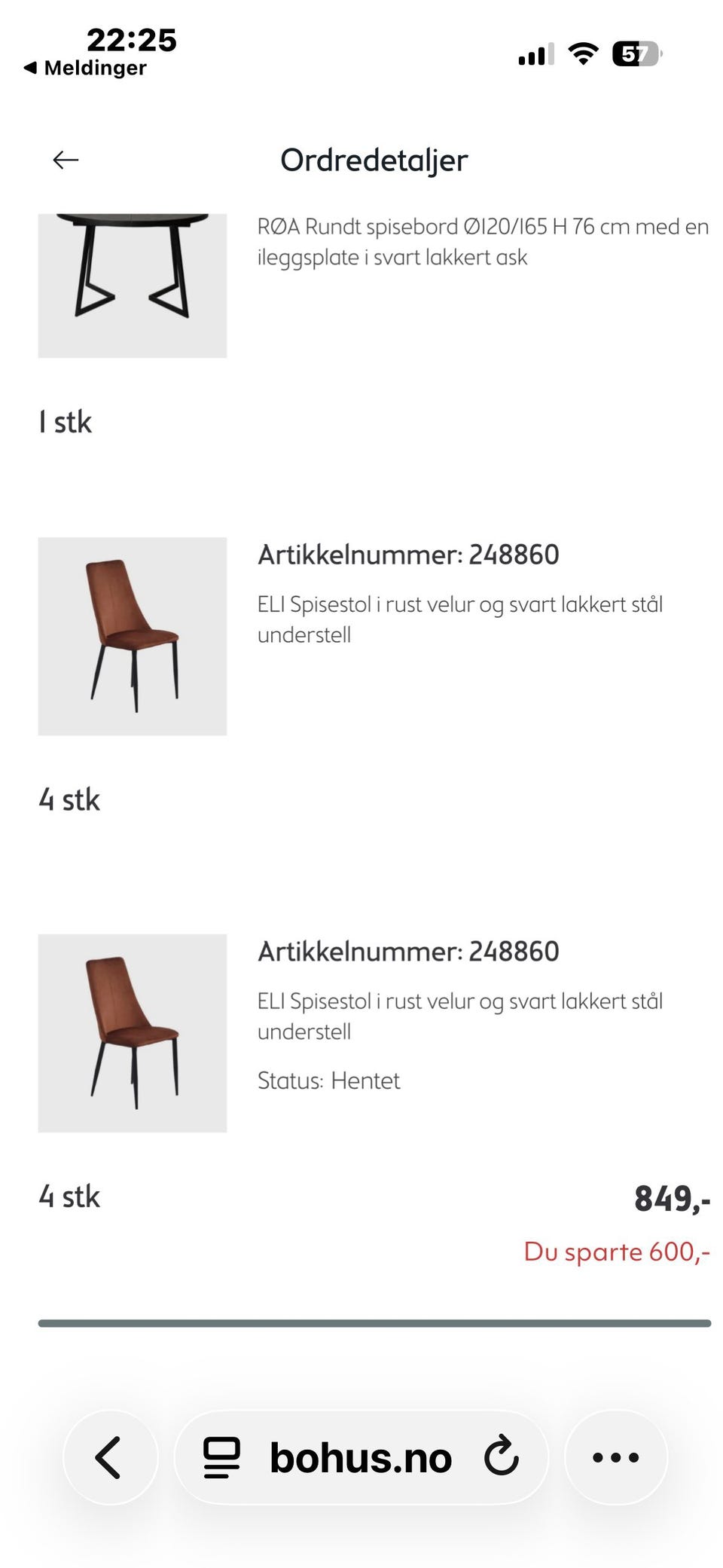Tap Artikkelnummer 248860 heading
The height and width of the screenshot is (1568, 723).
coord(408,555)
